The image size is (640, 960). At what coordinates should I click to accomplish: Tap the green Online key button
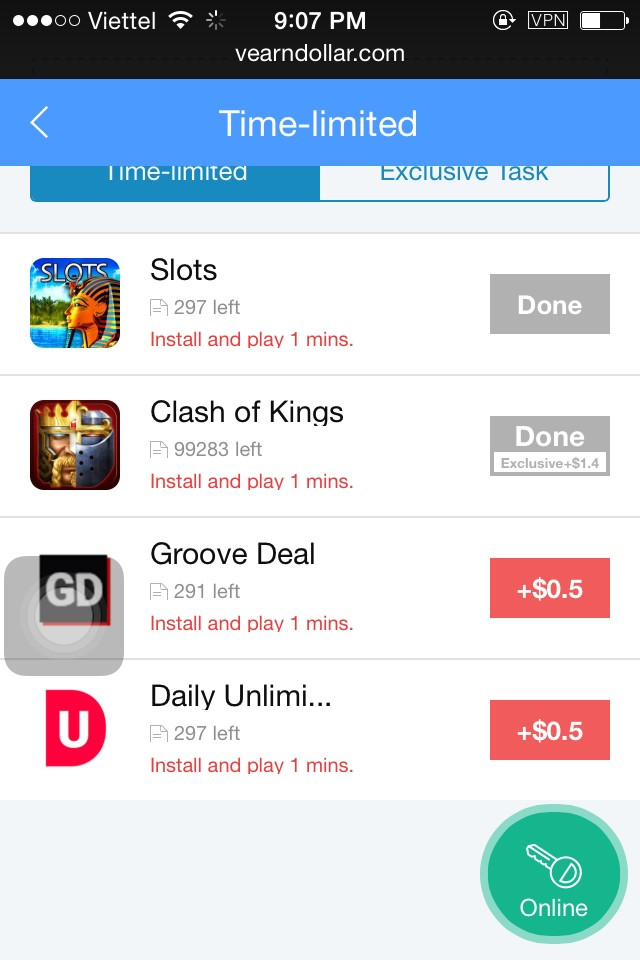click(553, 877)
